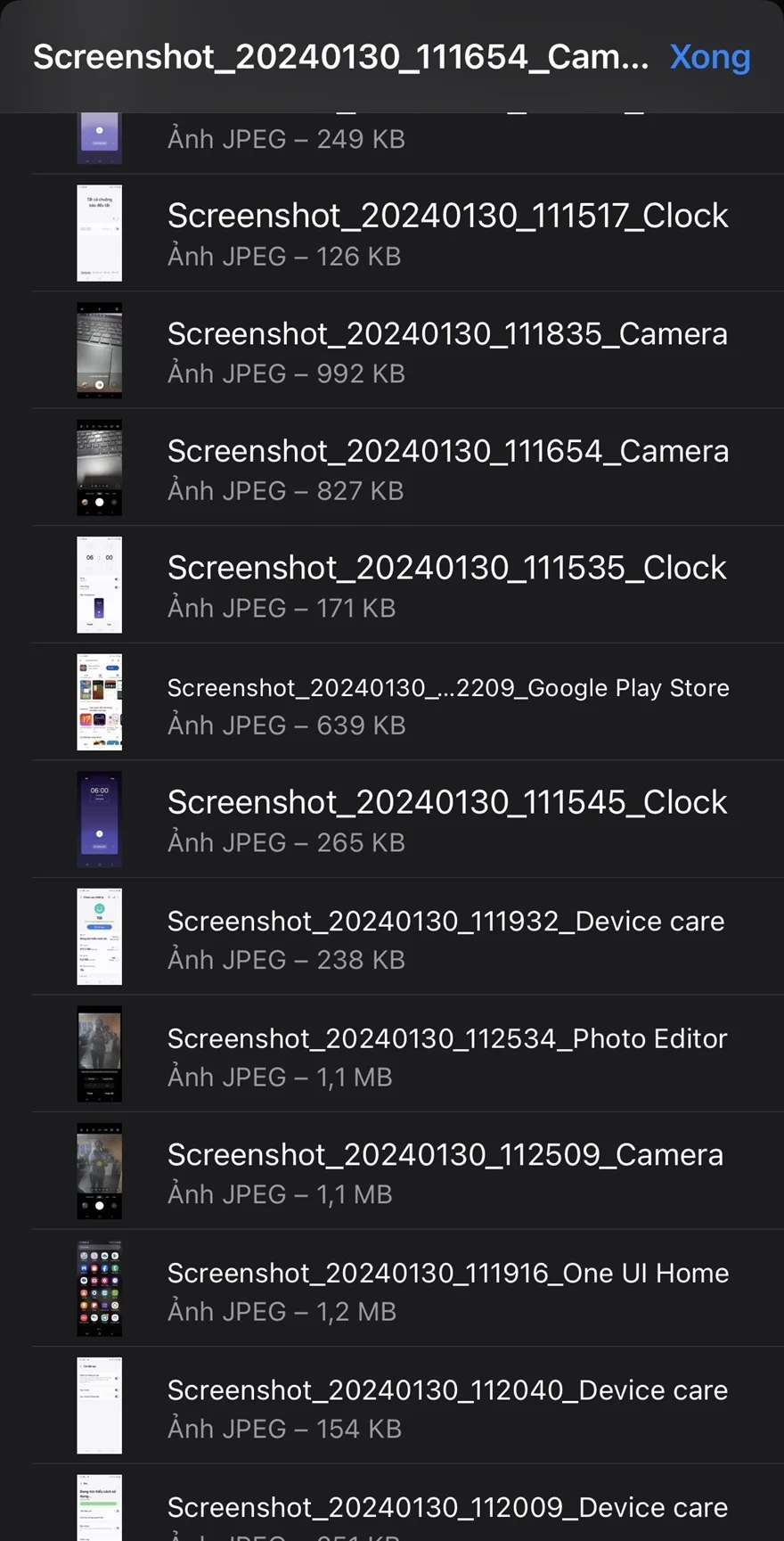The height and width of the screenshot is (1541, 784).
Task: Open Screenshot_20240130_111517_Clock file
Action: point(447,234)
